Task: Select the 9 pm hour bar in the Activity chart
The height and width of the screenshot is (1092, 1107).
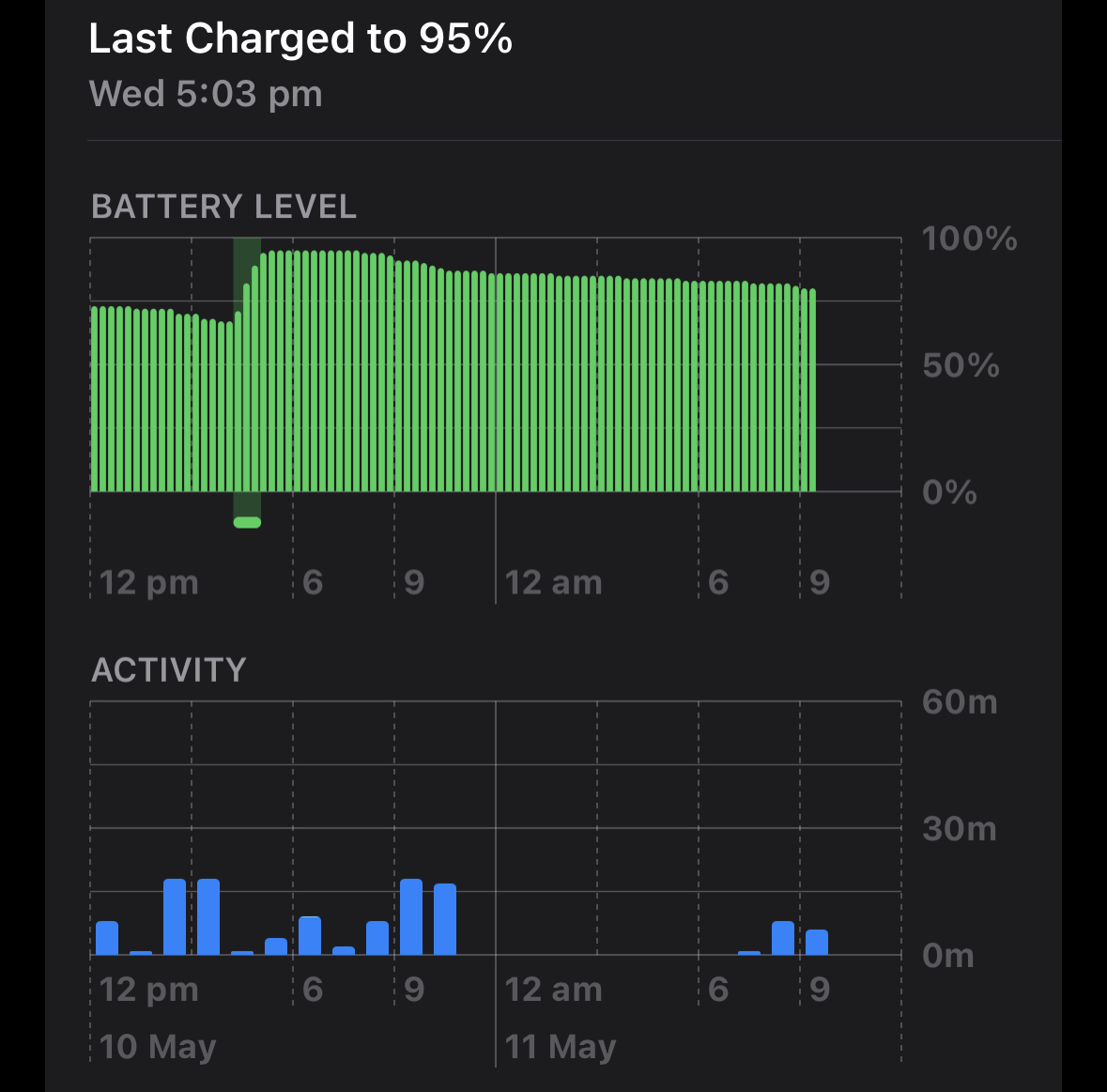Action: [x=411, y=916]
